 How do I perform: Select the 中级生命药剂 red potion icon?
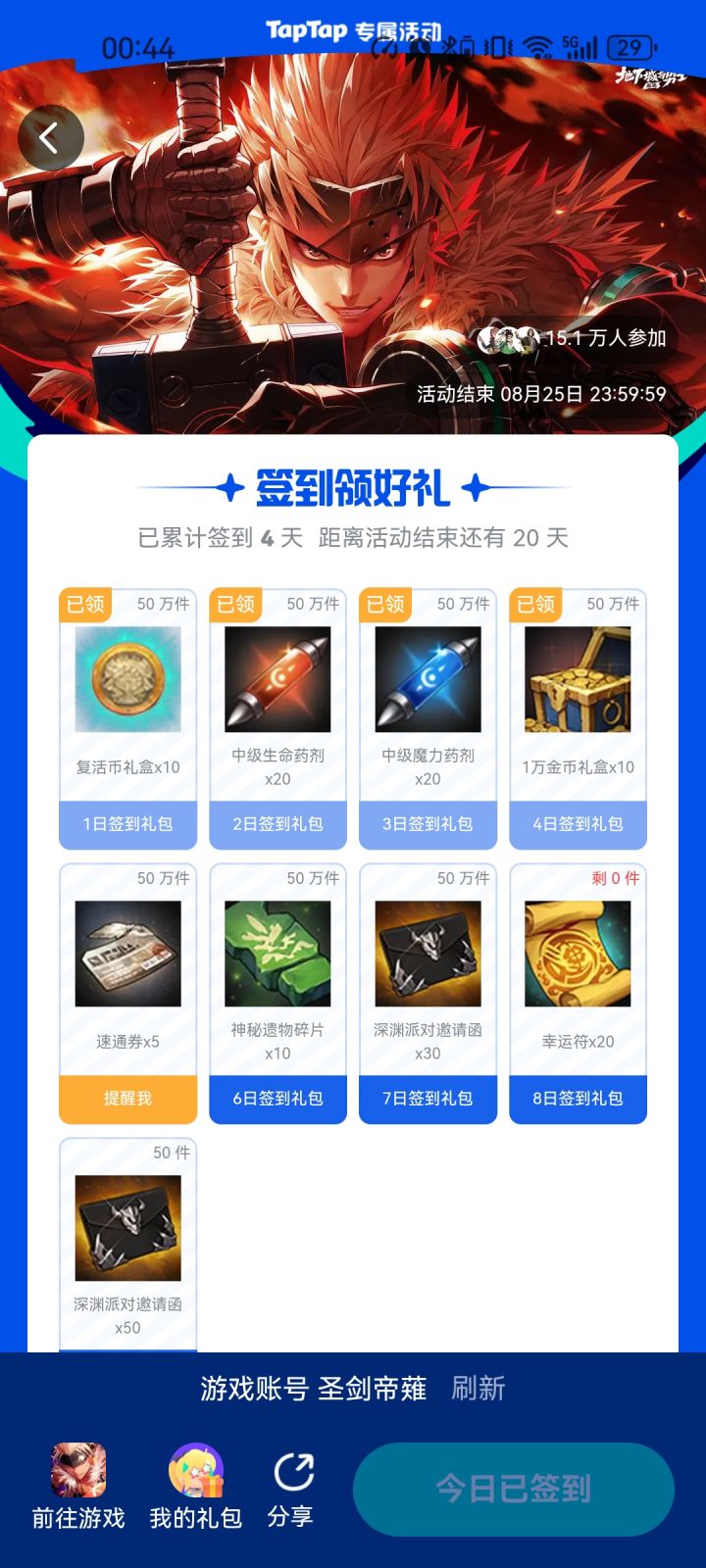click(x=277, y=678)
